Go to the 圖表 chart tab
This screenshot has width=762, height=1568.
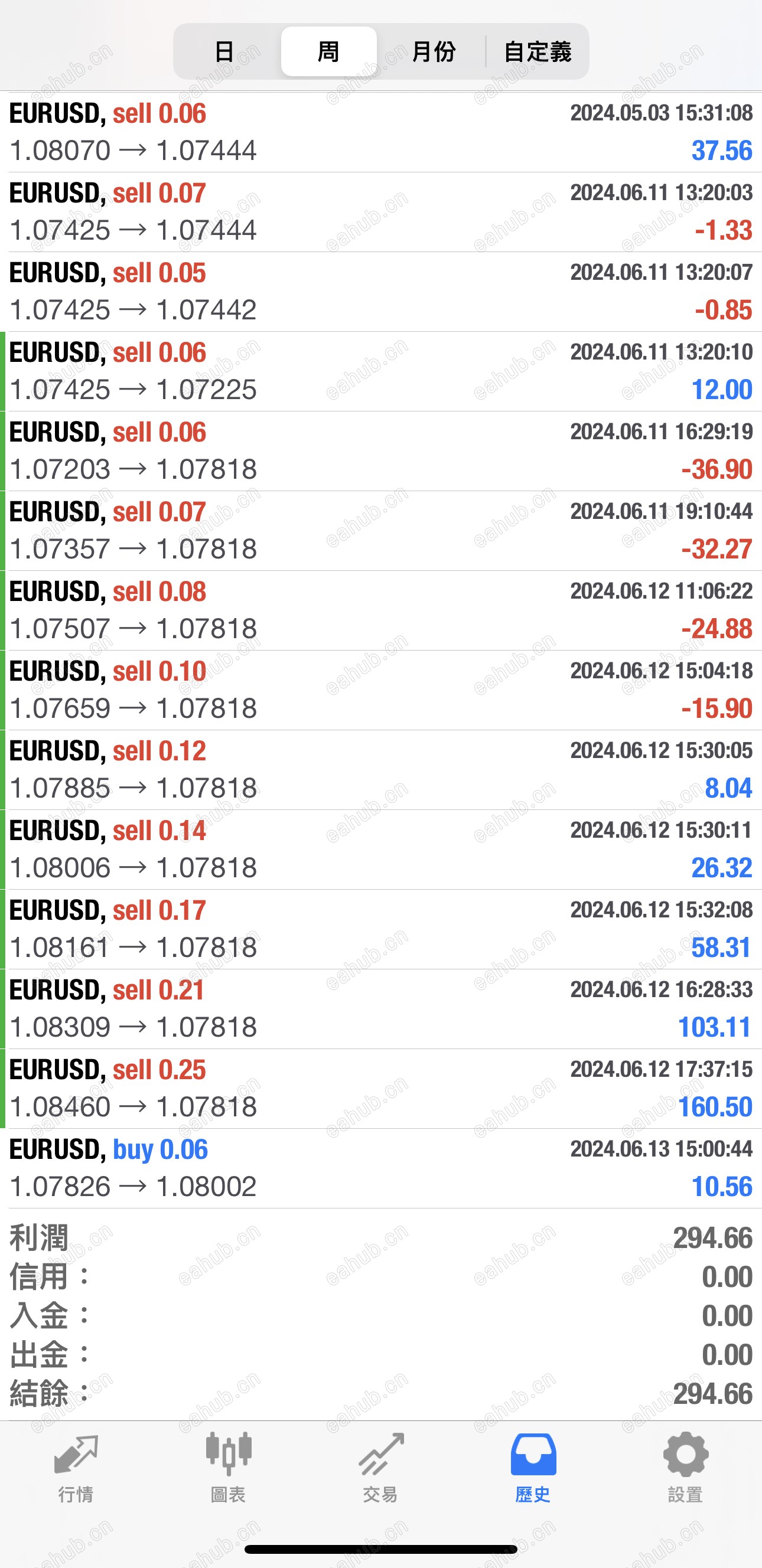pos(229,1468)
